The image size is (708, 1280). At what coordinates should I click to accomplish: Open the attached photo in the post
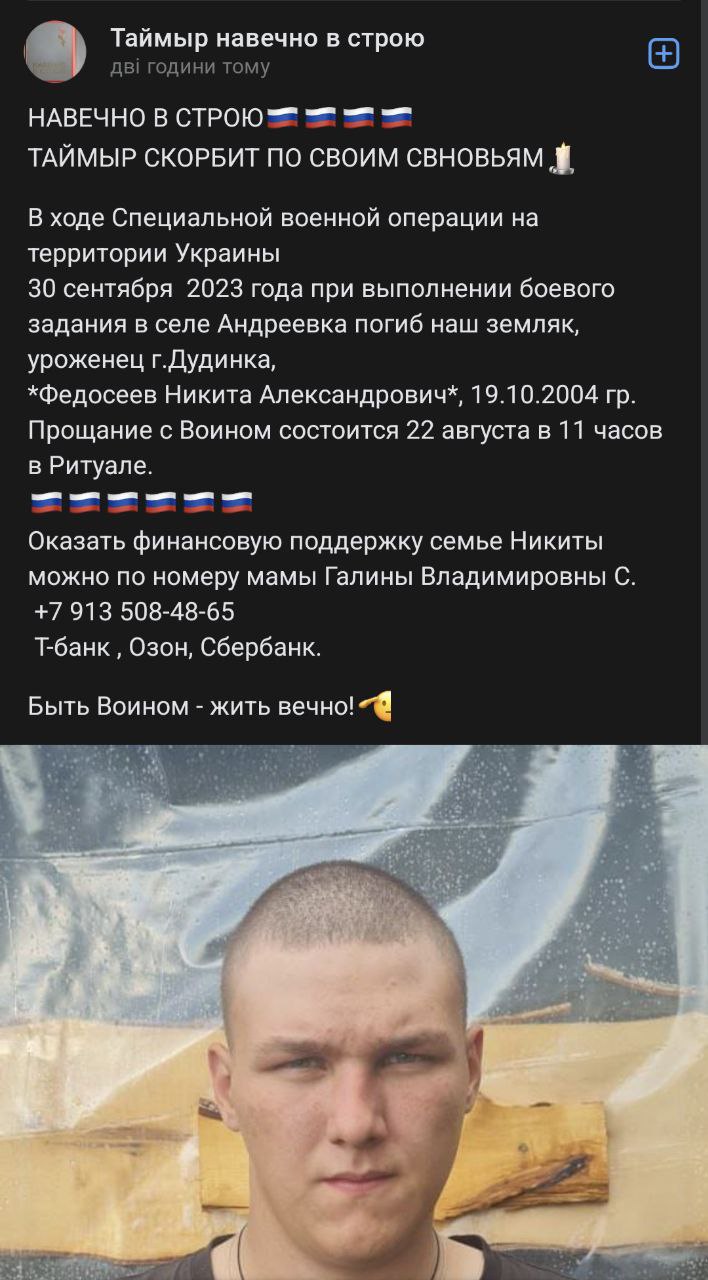354,1012
